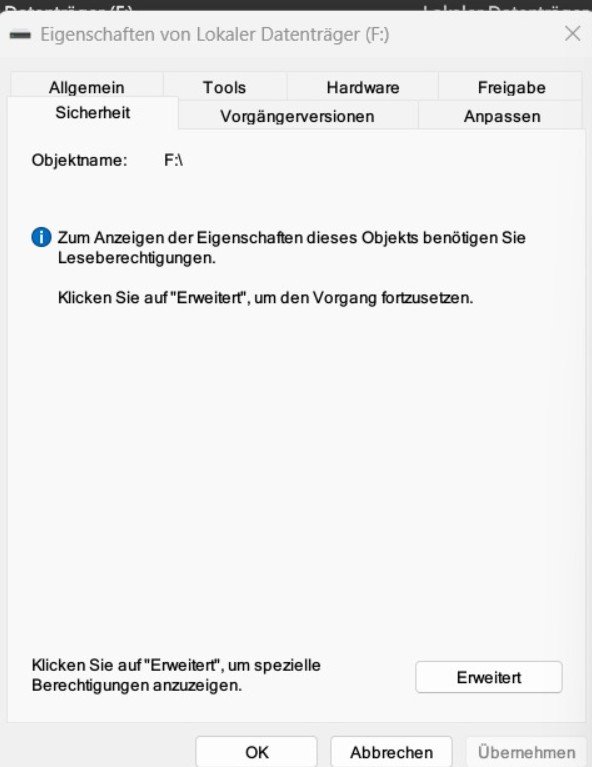Open the Vorgängerversionen tab

point(297,115)
